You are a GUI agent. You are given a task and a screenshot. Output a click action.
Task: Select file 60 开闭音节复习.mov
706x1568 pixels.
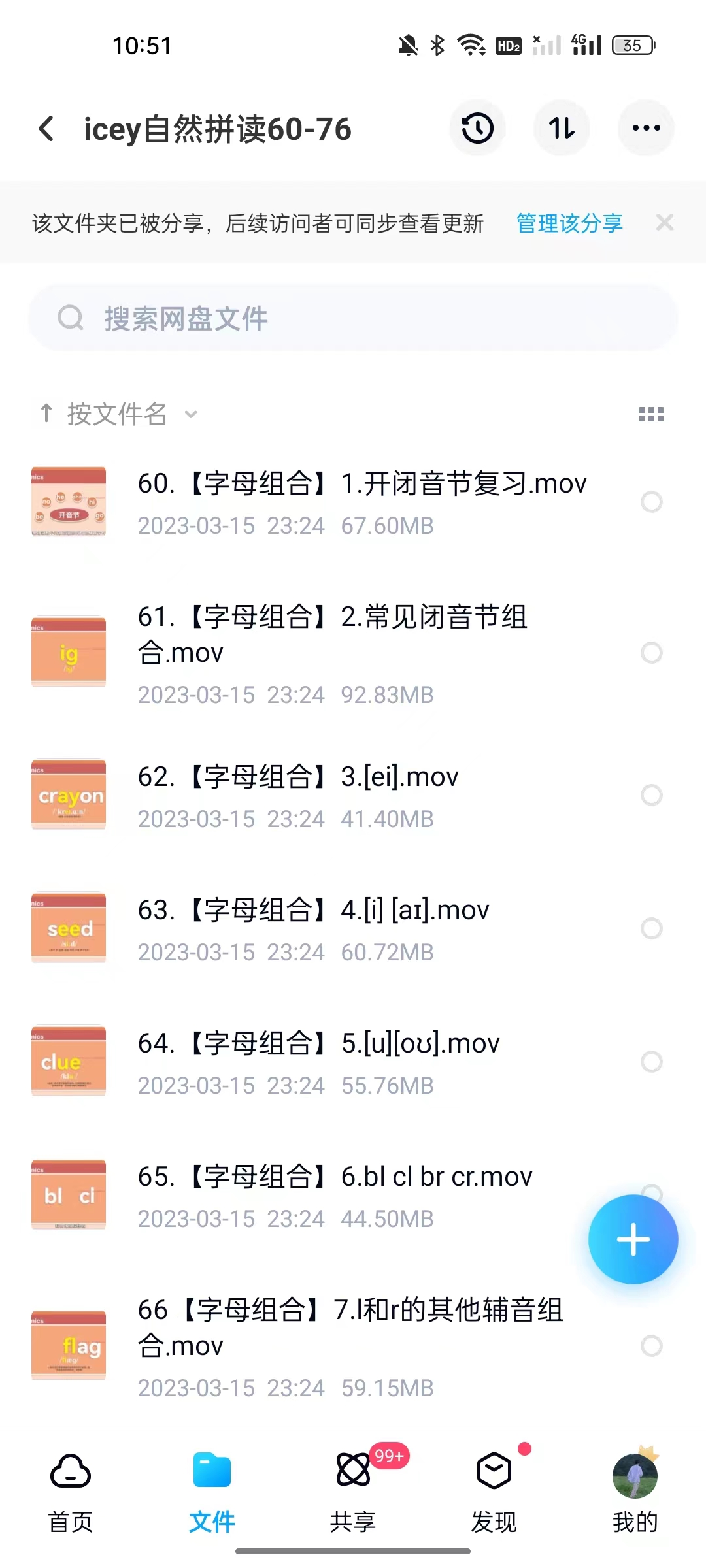coord(651,502)
